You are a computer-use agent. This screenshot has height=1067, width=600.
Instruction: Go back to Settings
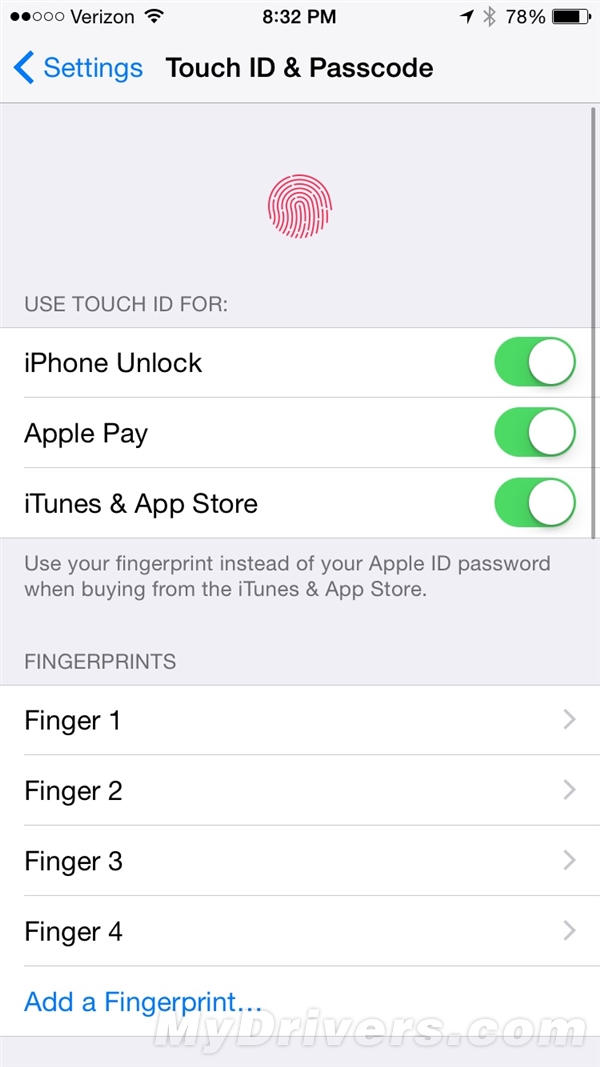coord(78,68)
